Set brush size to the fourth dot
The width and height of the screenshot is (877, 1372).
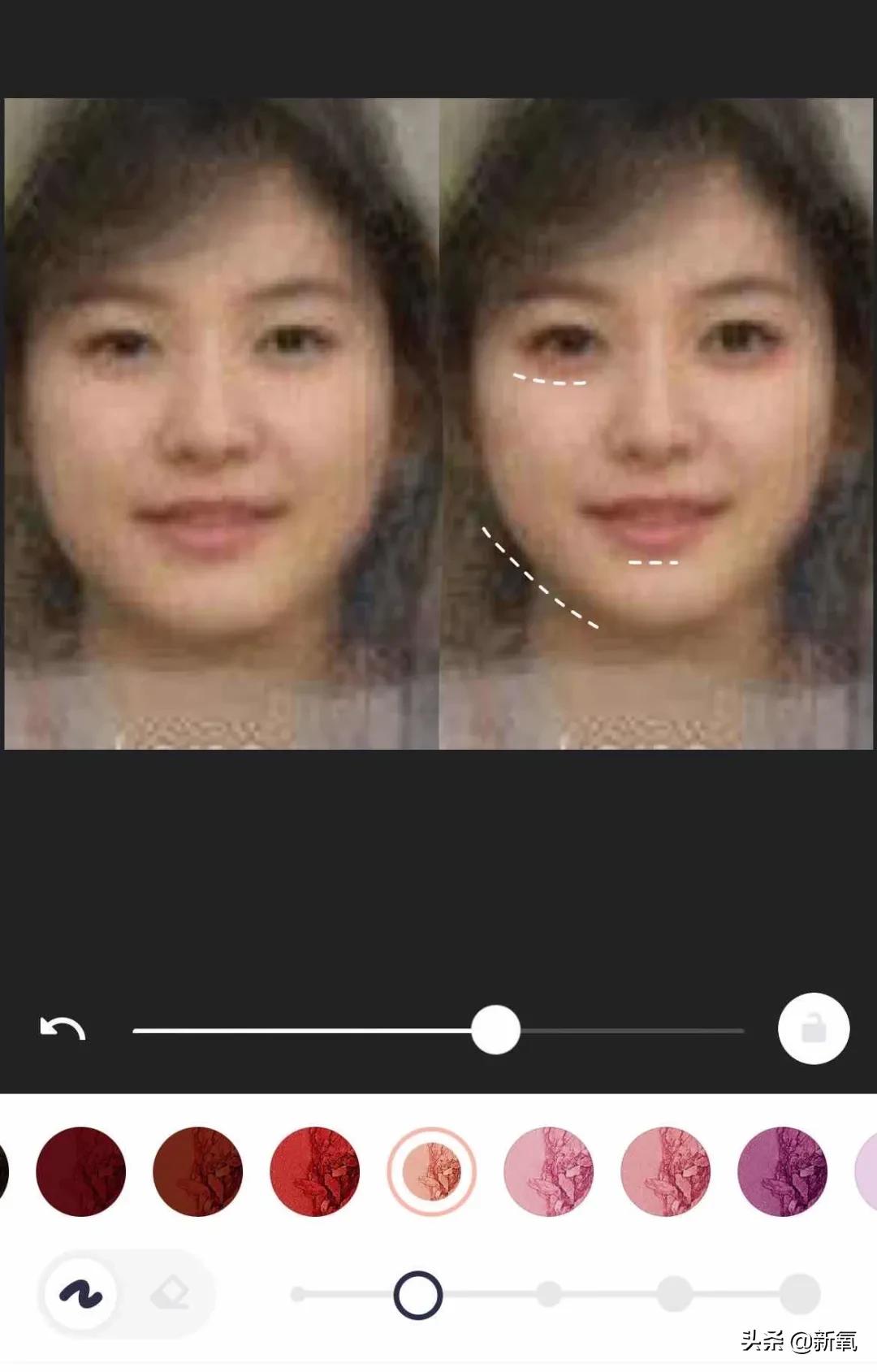[x=675, y=1294]
